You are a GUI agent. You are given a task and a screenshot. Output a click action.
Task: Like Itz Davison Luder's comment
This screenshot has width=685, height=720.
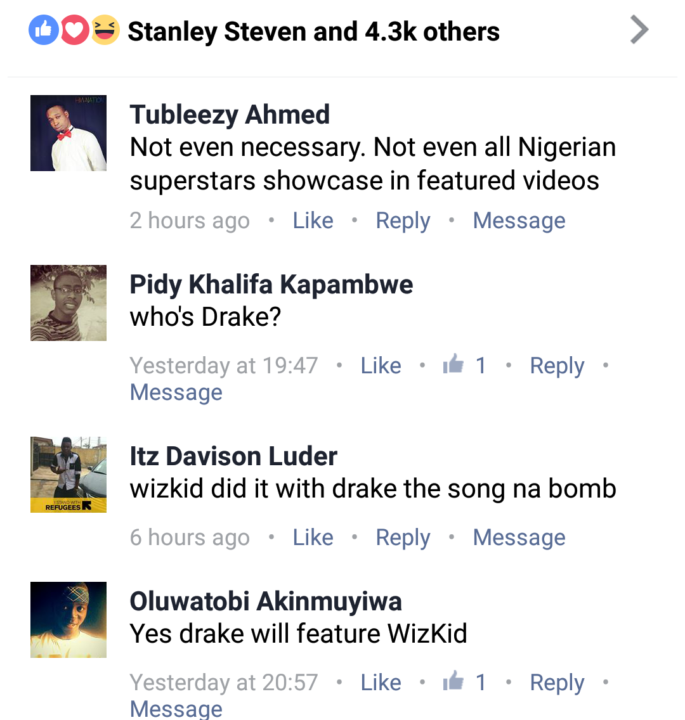point(312,538)
